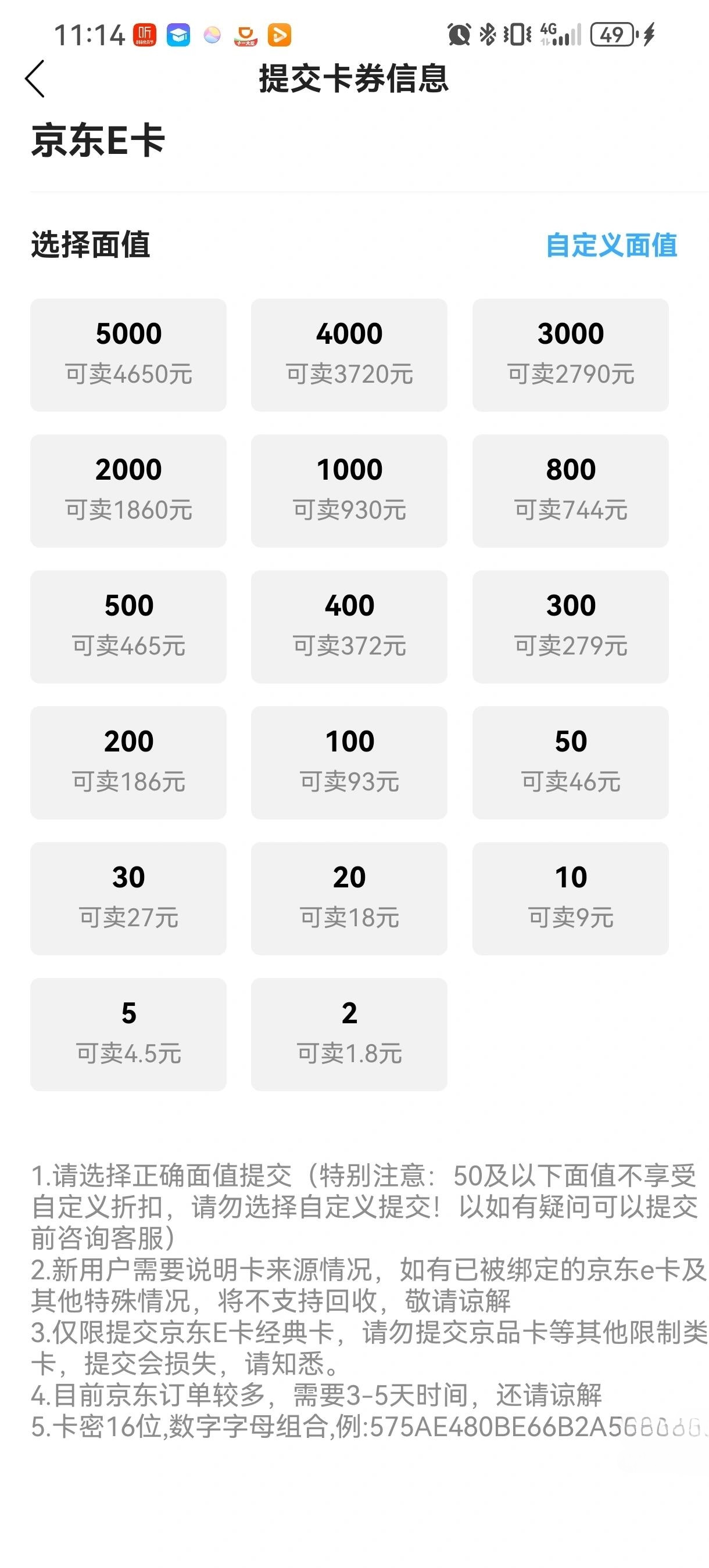Open the 自定义面值 custom value option
Image resolution: width=709 pixels, height=1568 pixels.
point(611,245)
